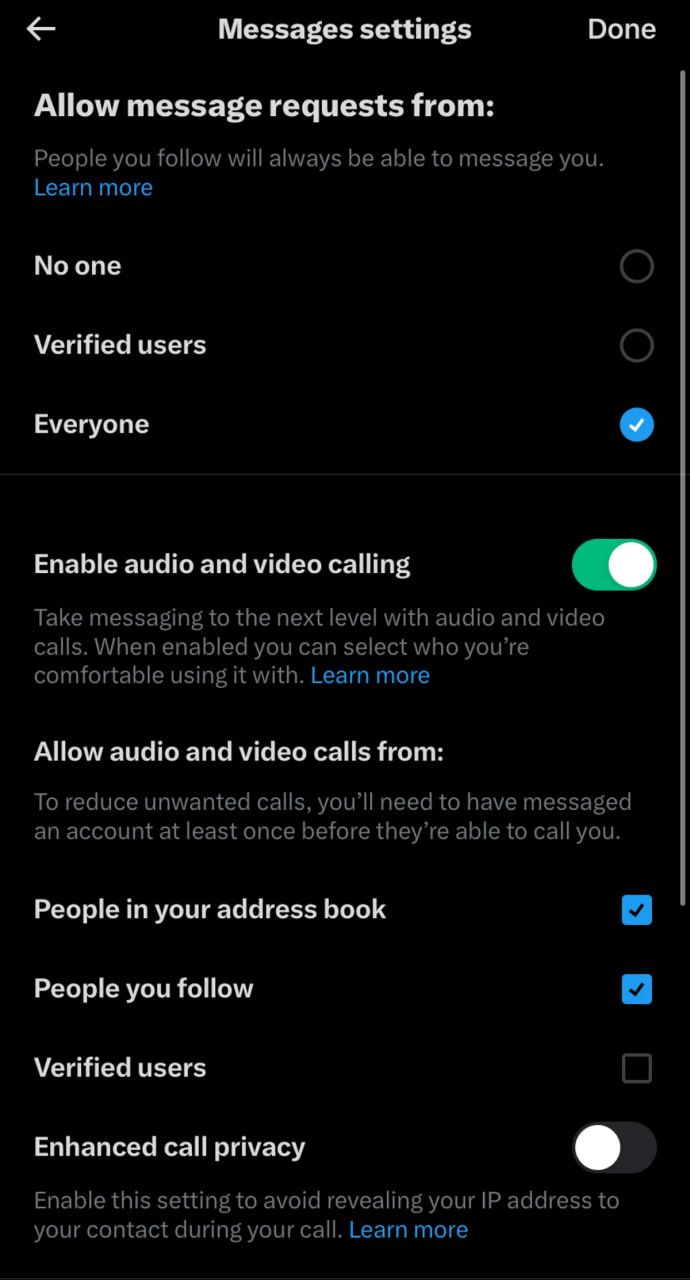Go back using the top arrow

pos(41,29)
